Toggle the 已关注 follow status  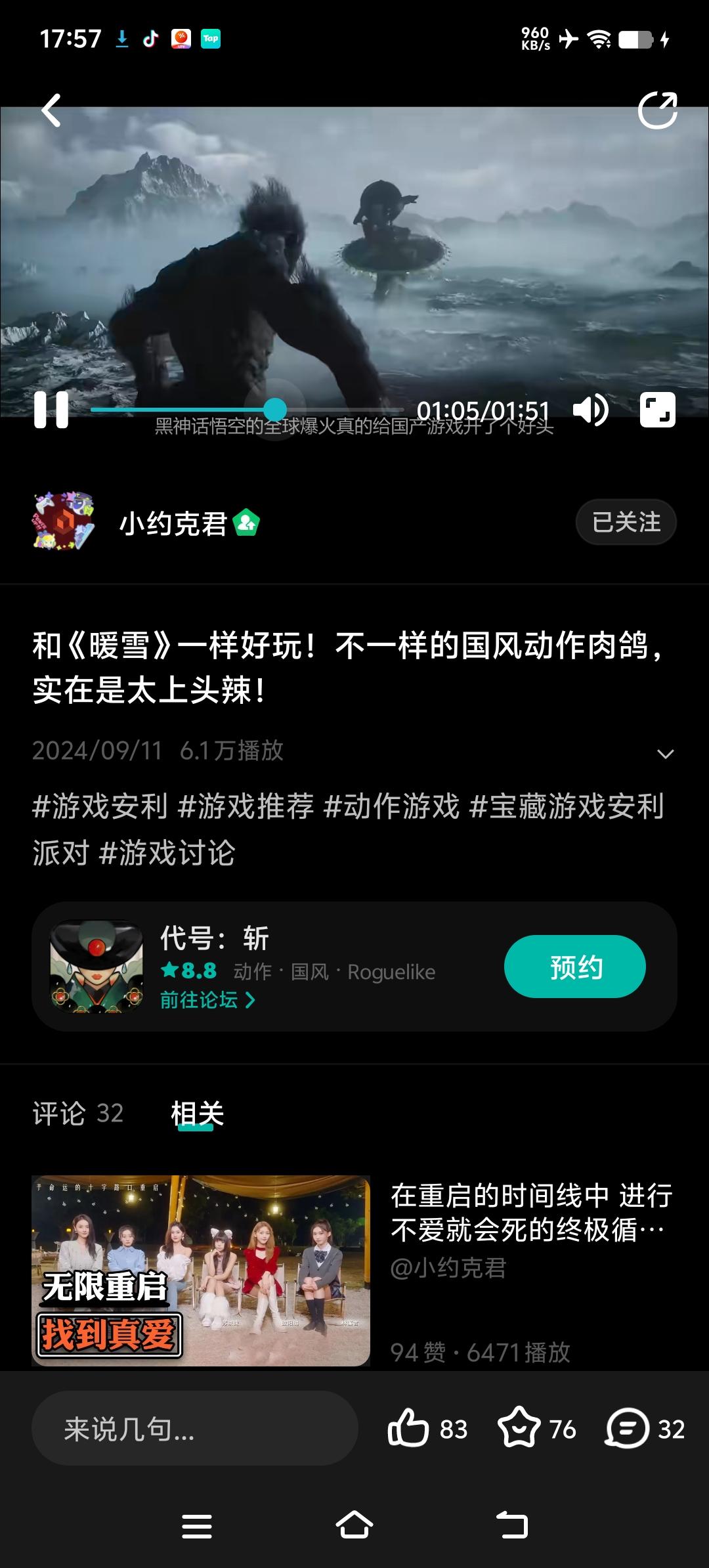click(x=625, y=522)
